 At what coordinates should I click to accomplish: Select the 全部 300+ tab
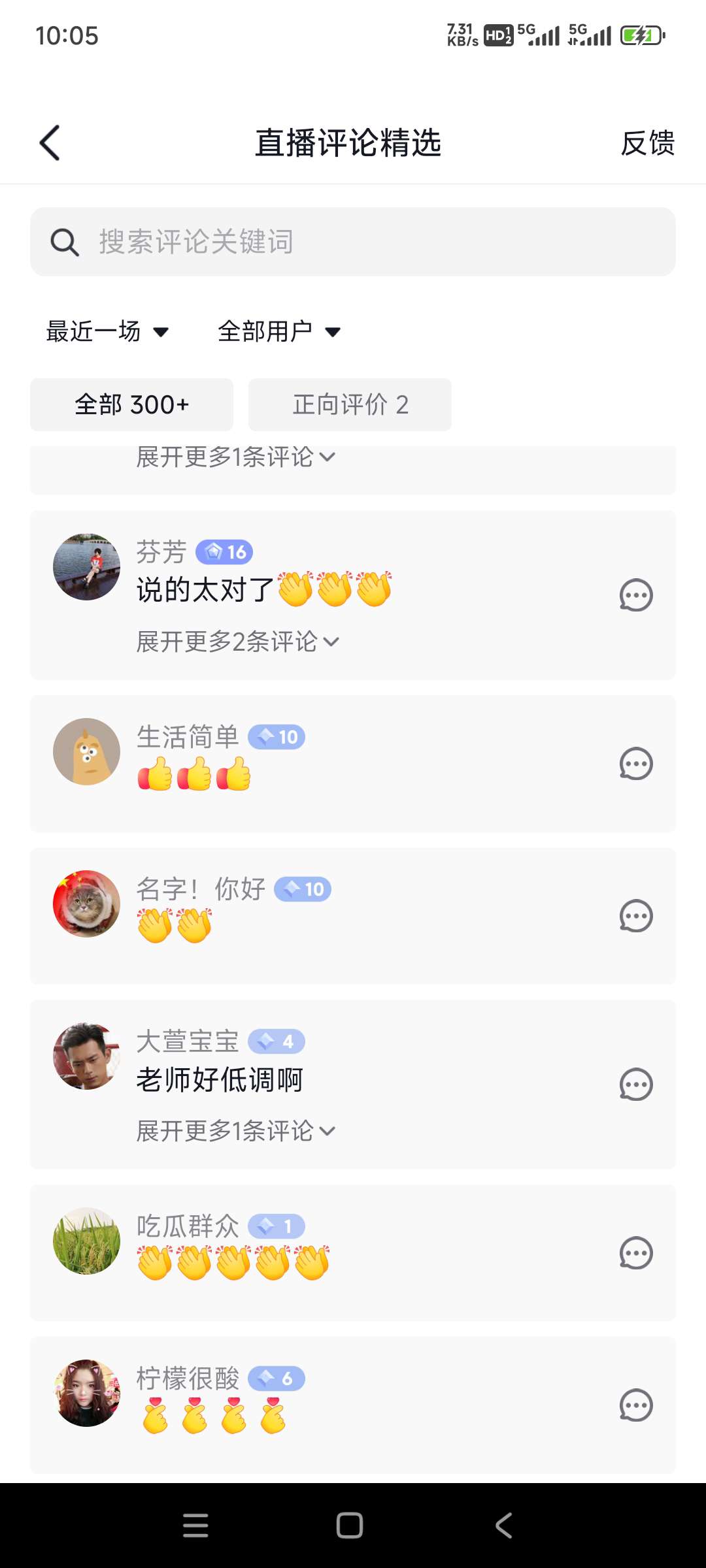[131, 405]
